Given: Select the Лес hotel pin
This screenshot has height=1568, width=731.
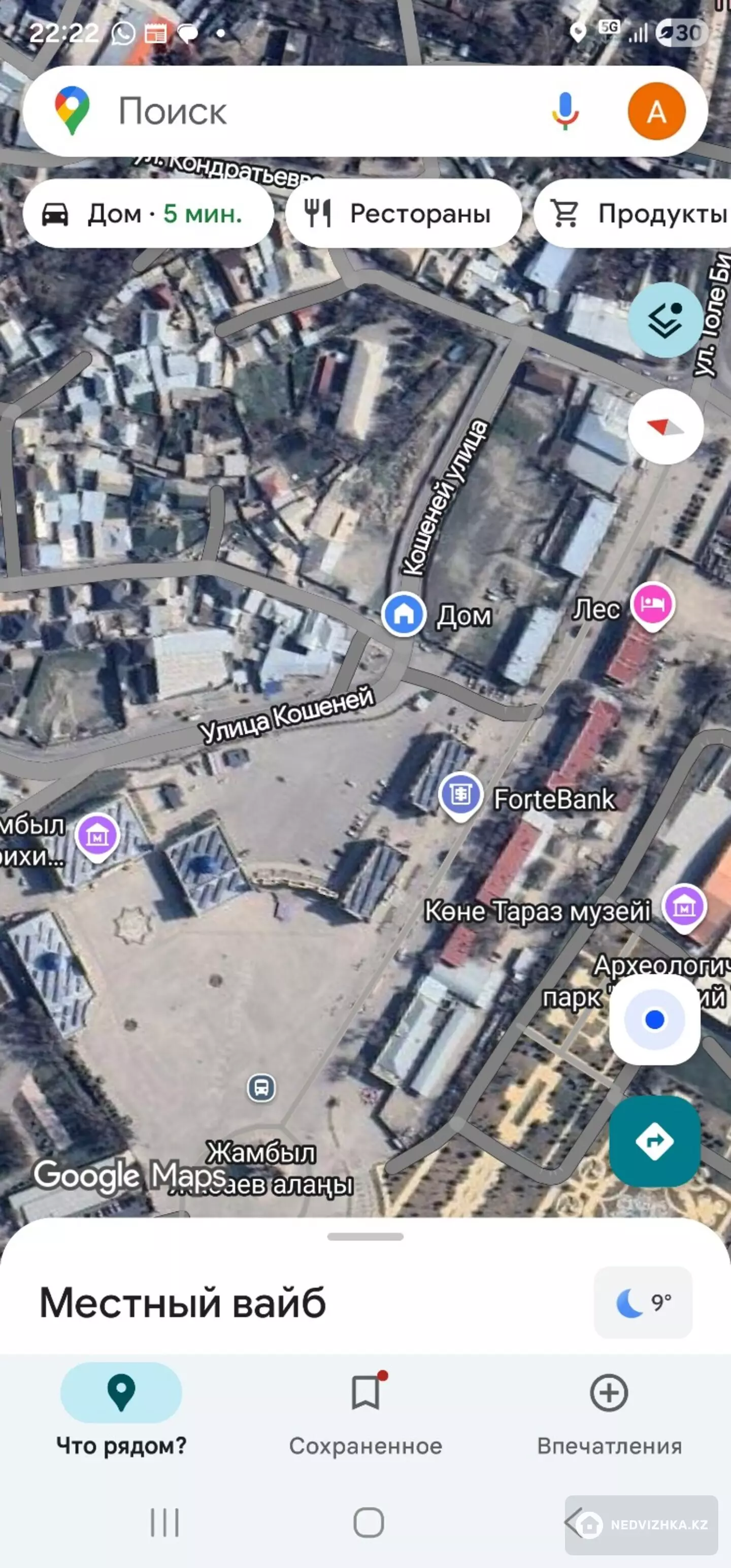Looking at the screenshot, I should [652, 604].
